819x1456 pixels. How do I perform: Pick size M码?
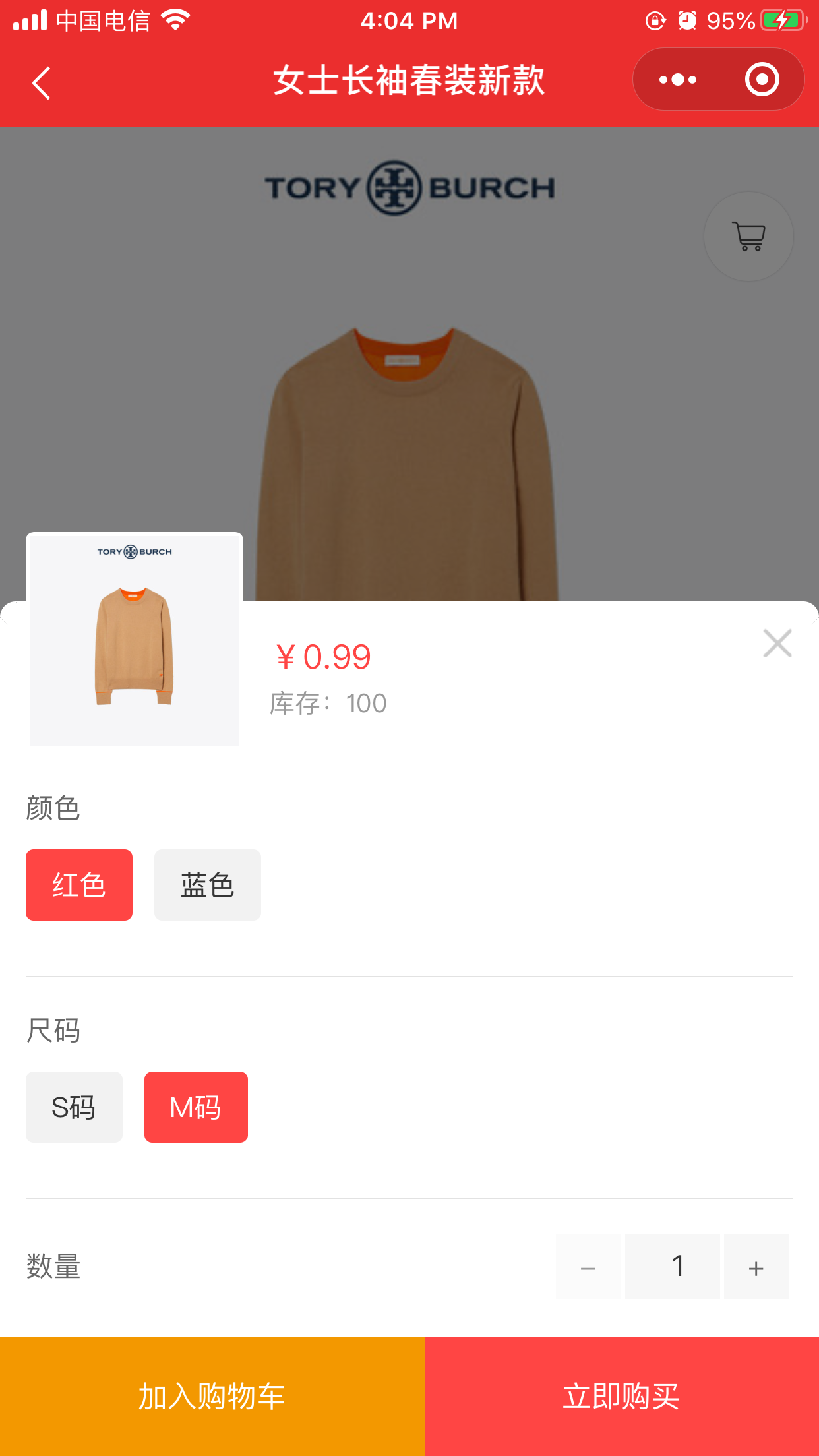(x=196, y=1107)
